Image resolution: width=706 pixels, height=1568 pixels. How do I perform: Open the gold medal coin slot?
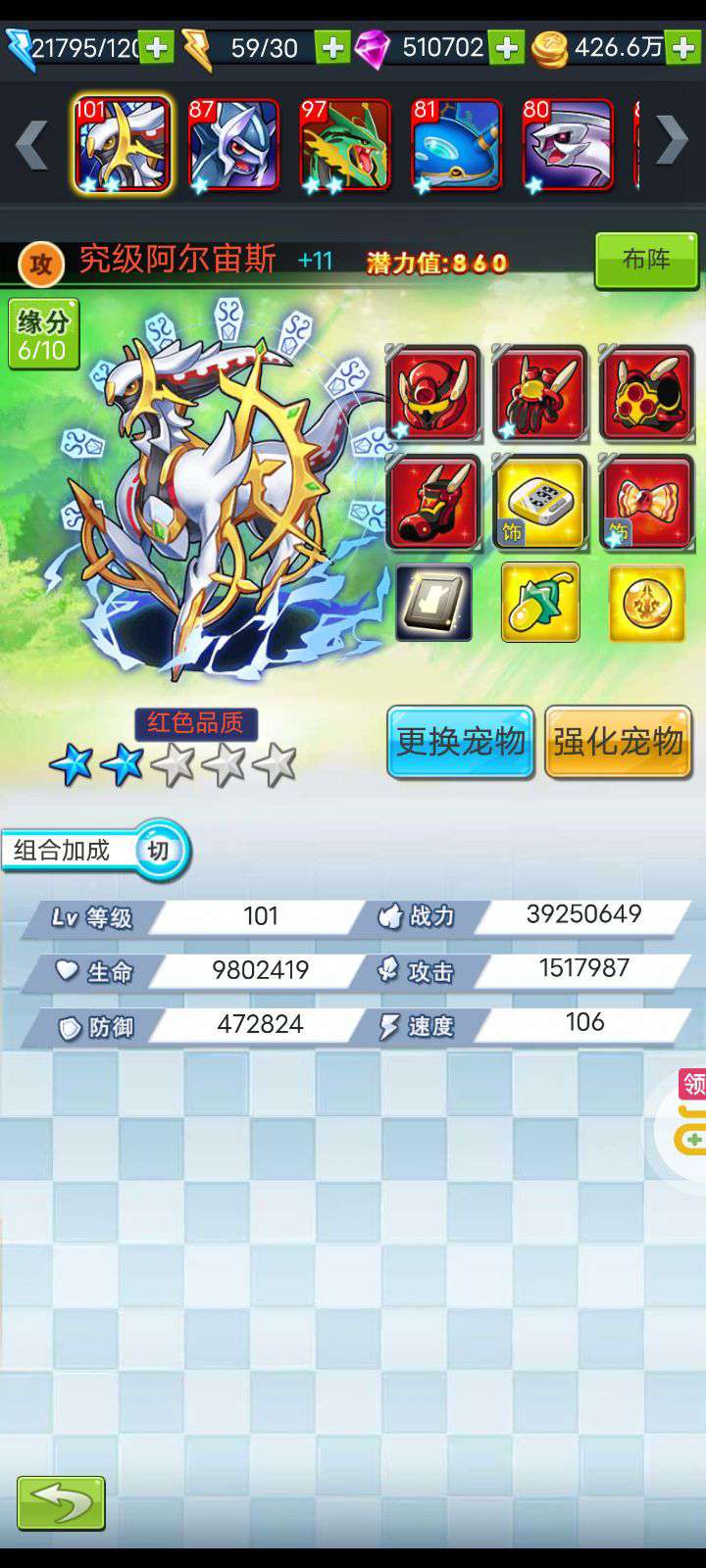coord(647,603)
